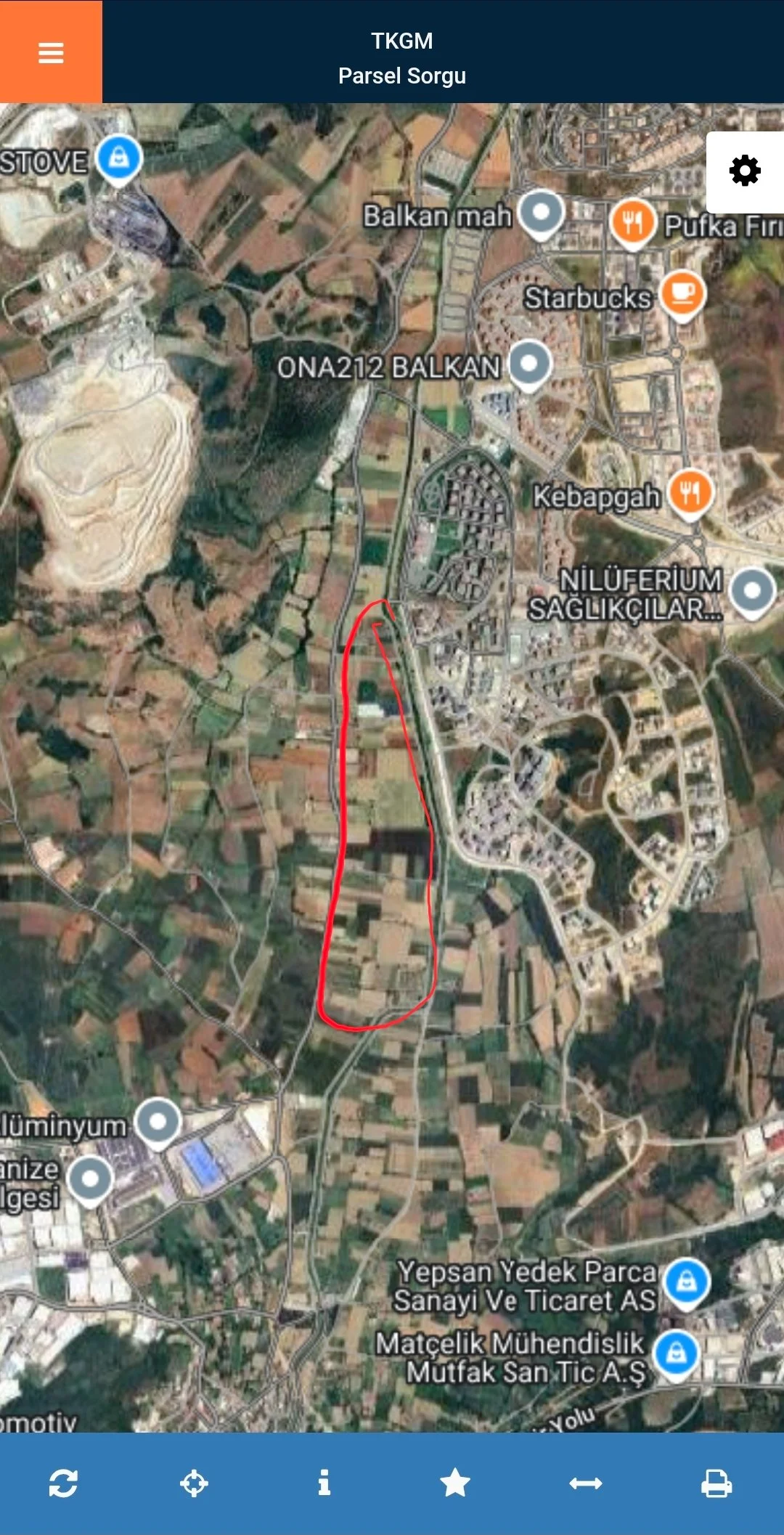
Task: Open map settings gear
Action: (744, 171)
